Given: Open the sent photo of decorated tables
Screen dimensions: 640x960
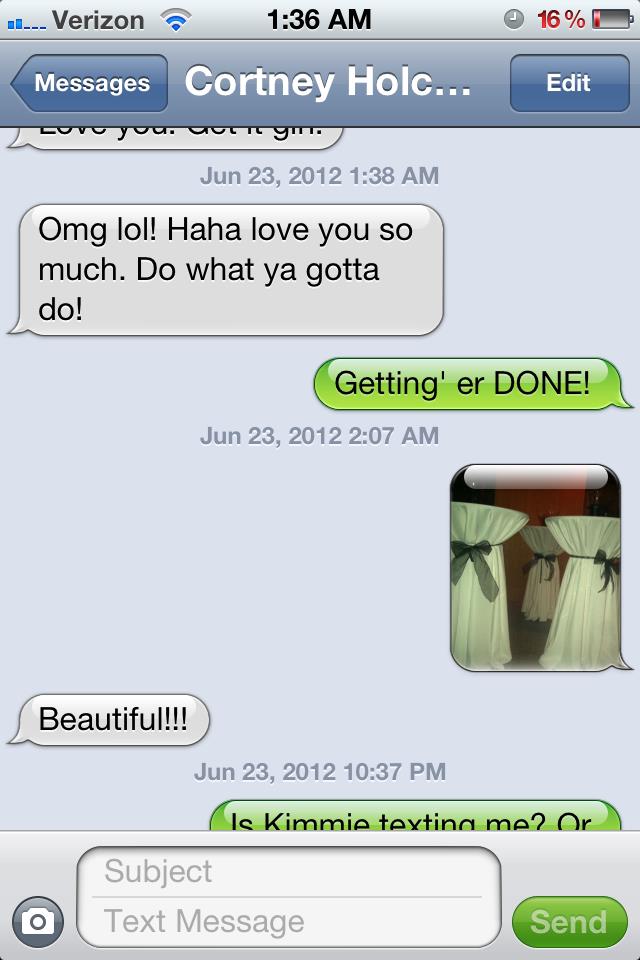Looking at the screenshot, I should coord(535,567).
